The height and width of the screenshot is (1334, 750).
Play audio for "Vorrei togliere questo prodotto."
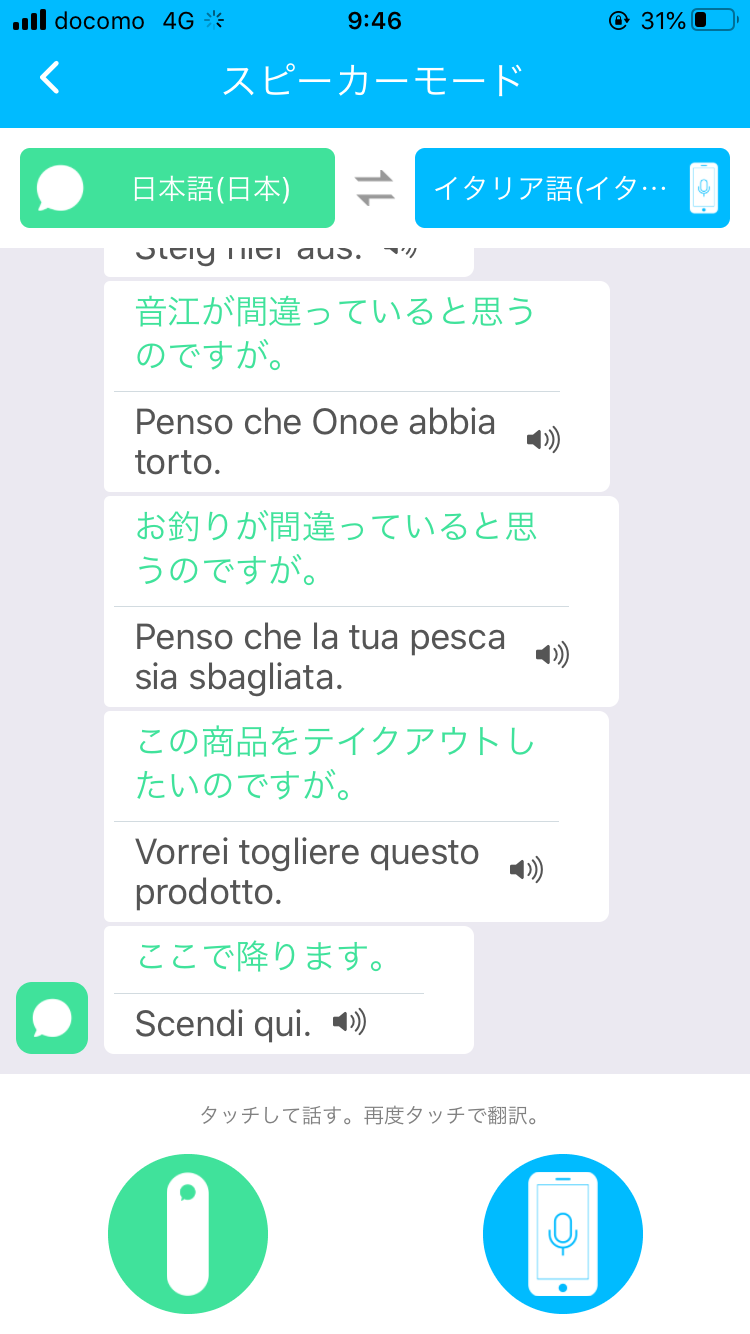526,870
